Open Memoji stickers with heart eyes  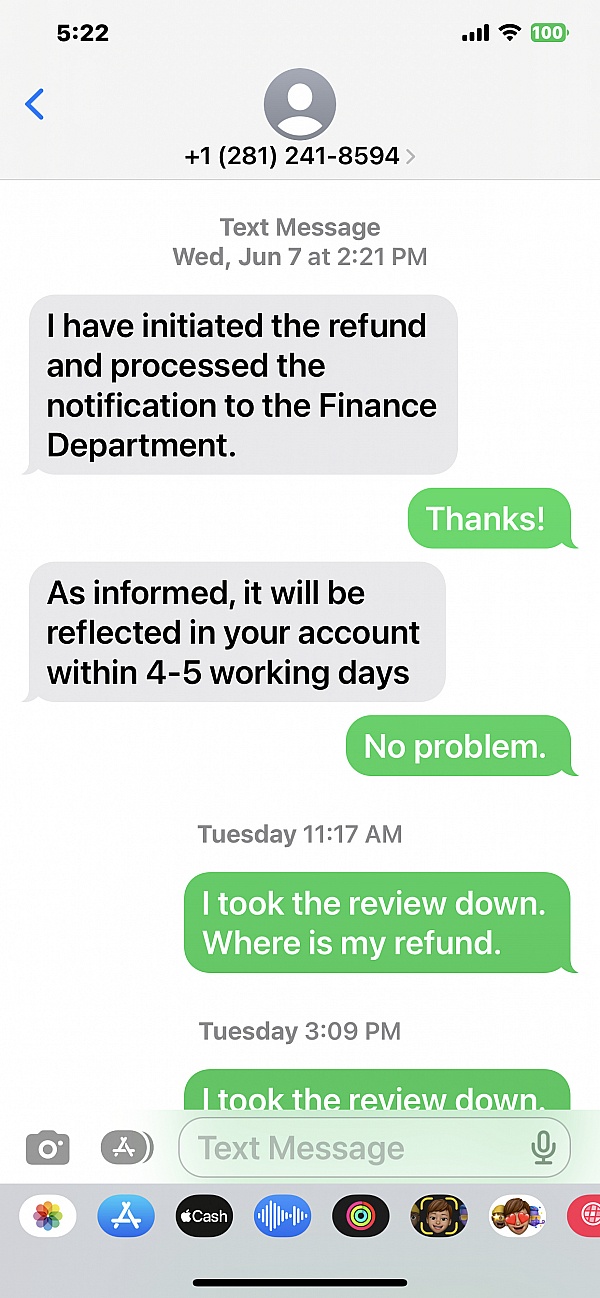[517, 1216]
